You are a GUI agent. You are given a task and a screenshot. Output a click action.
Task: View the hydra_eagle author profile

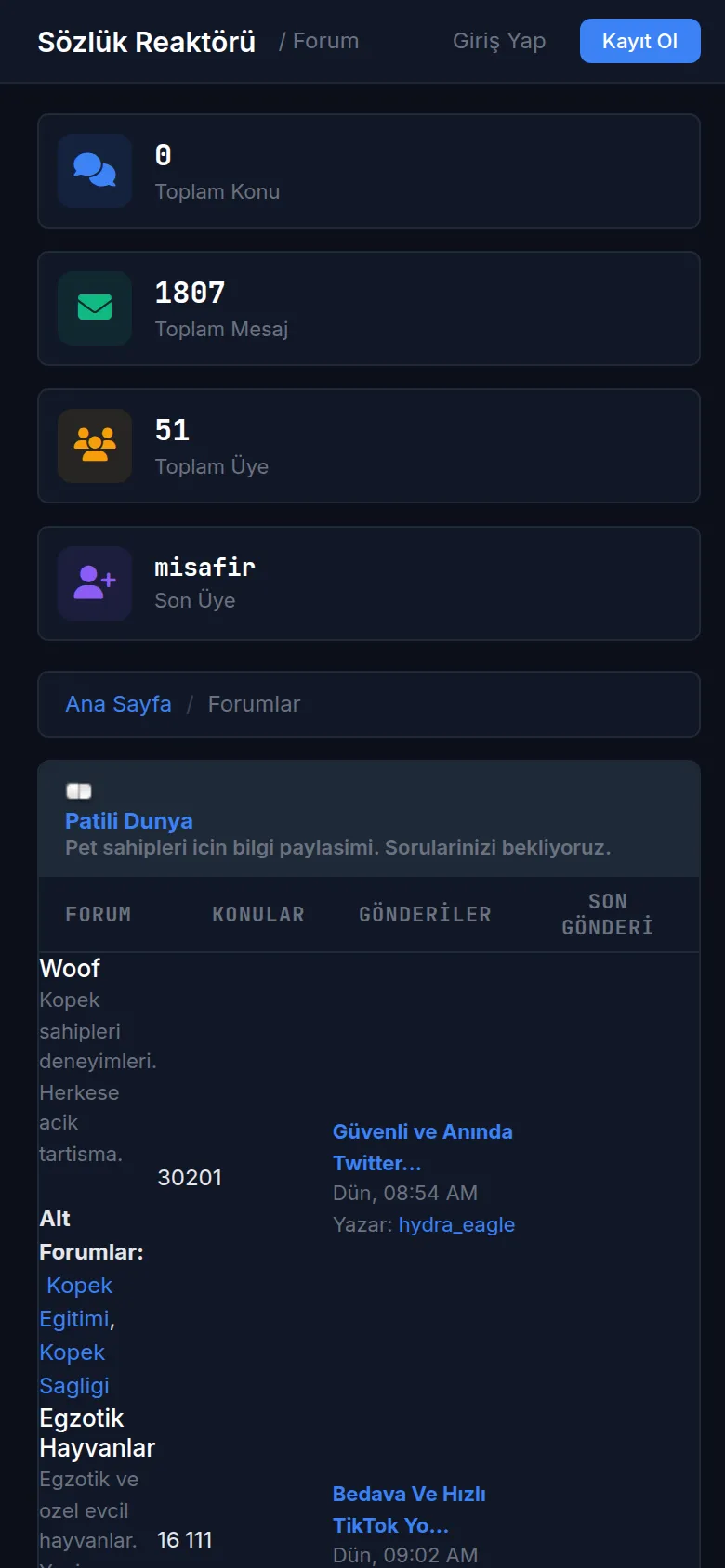pyautogui.click(x=456, y=1224)
